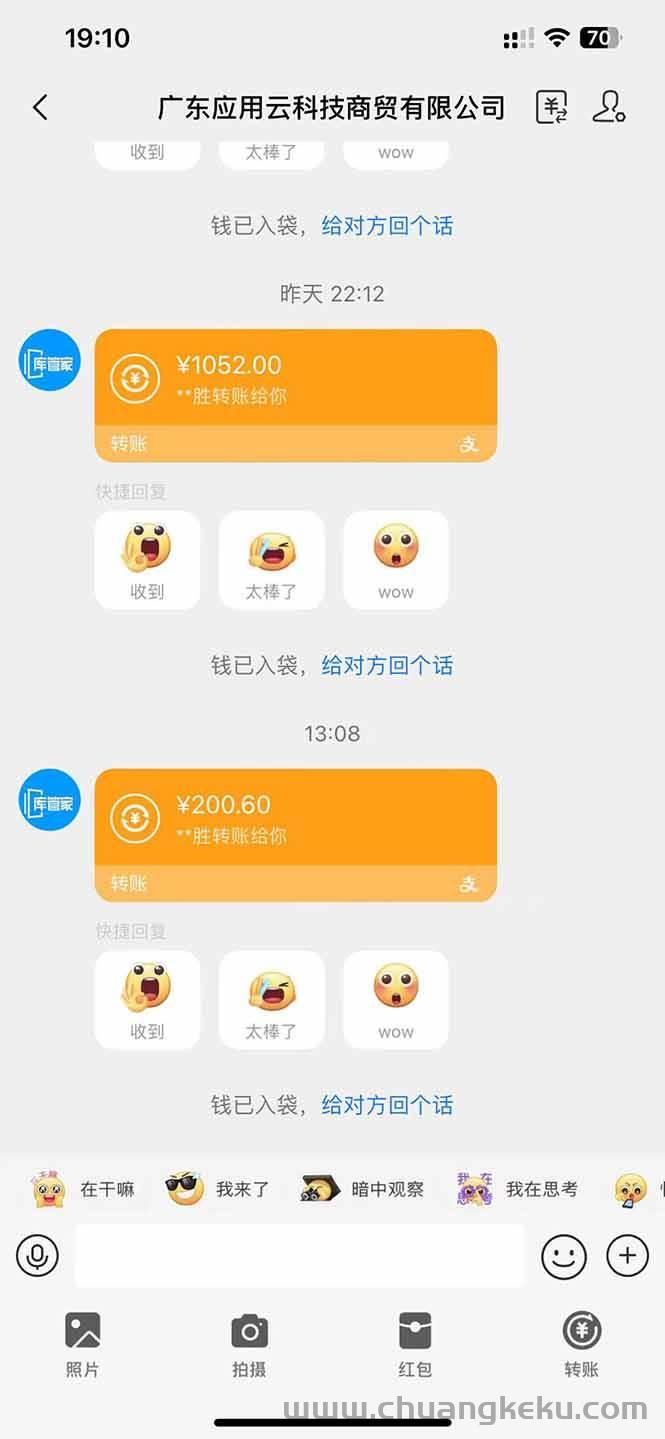Send quick reply 太棒了 under ¥1052.00 transfer
665x1439 pixels.
coord(271,560)
